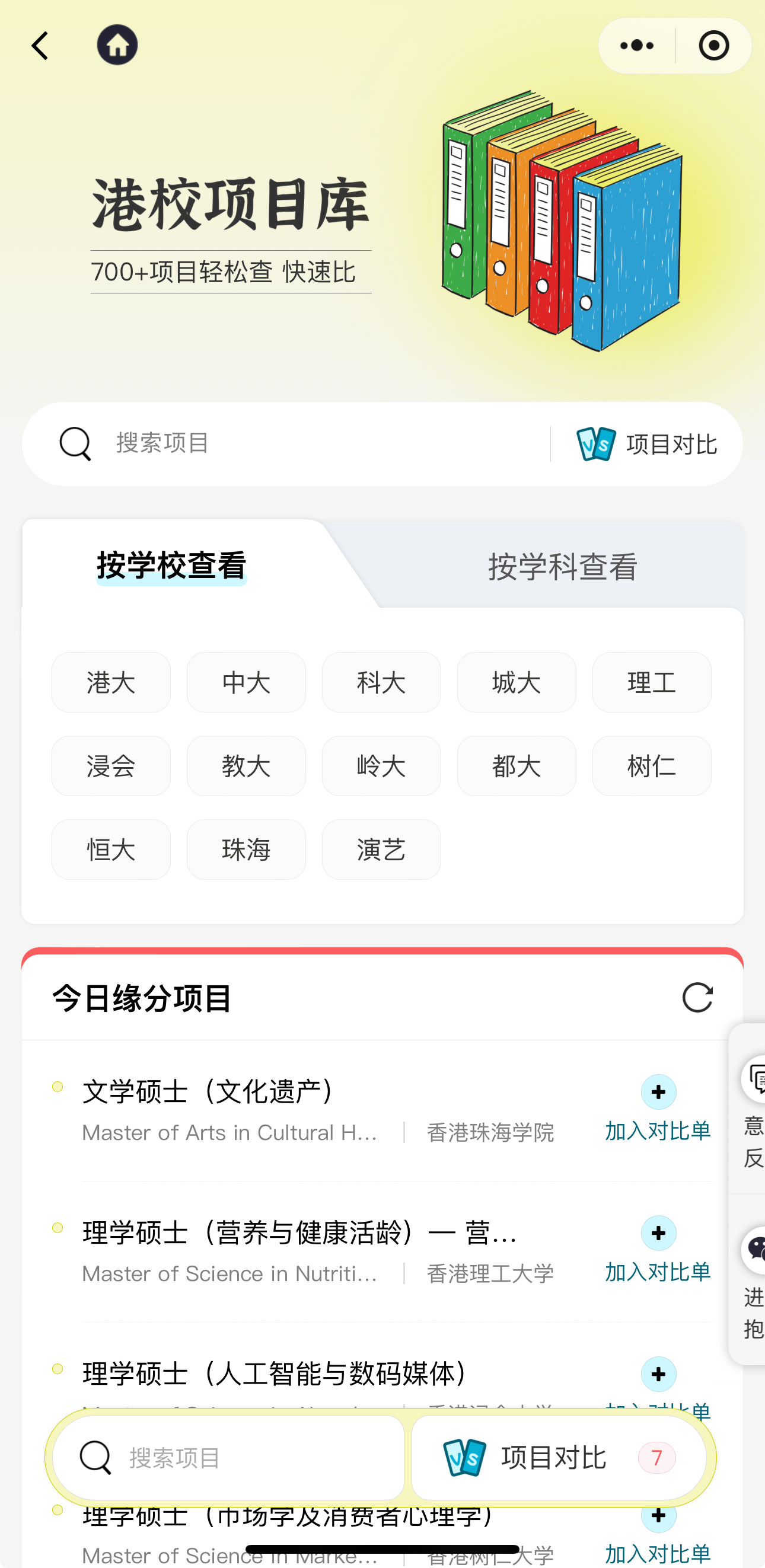Select the 岭大 school chip

click(x=381, y=766)
